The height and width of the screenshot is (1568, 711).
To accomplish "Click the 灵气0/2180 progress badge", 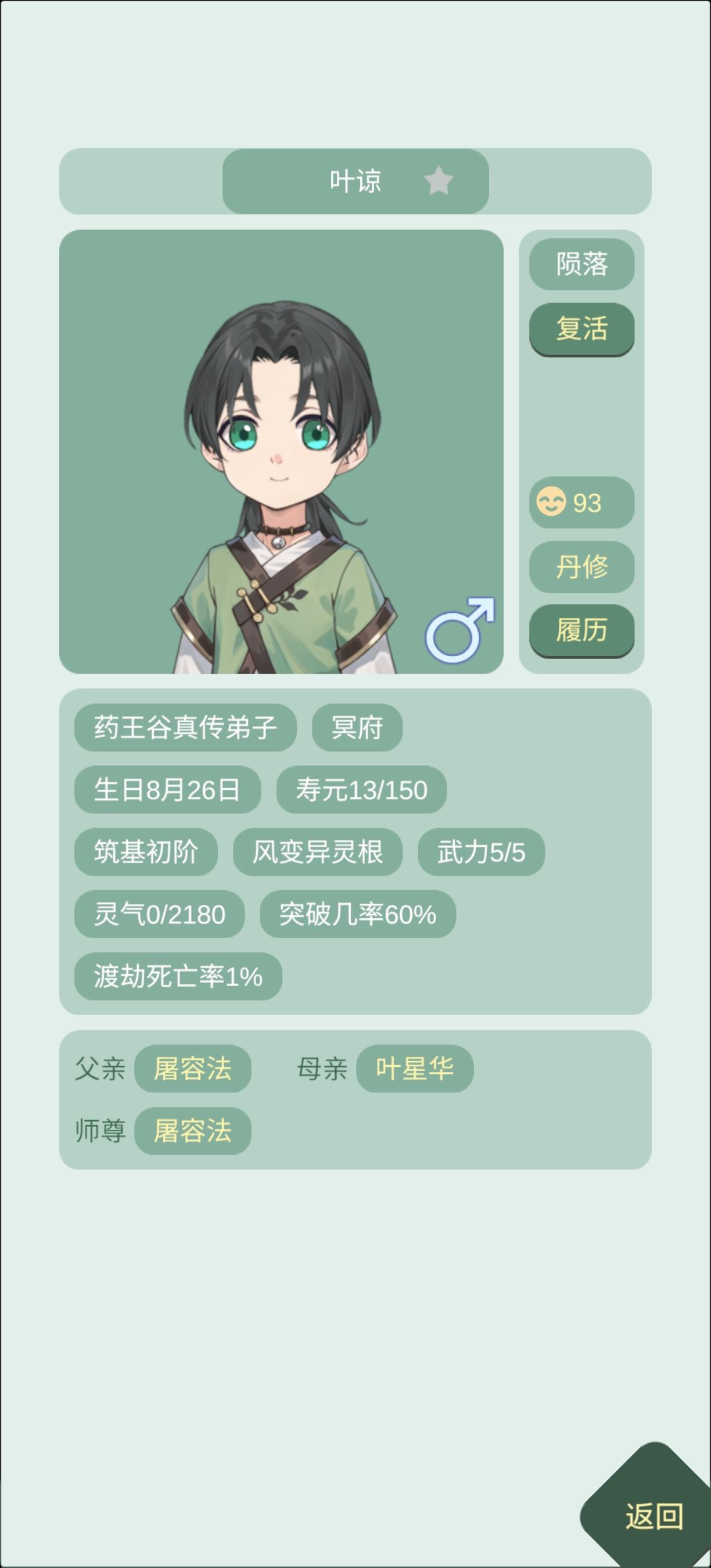I will point(160,914).
